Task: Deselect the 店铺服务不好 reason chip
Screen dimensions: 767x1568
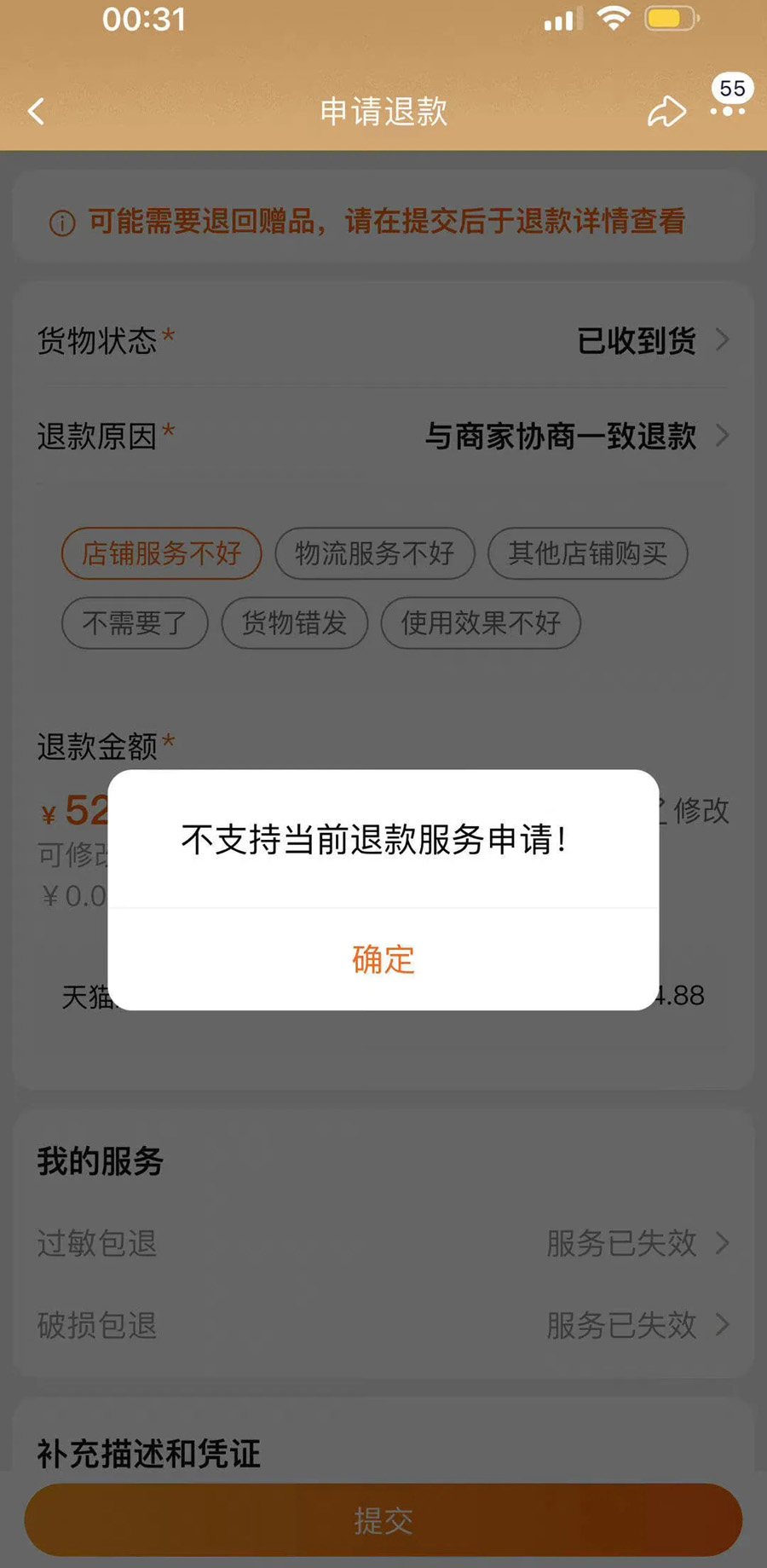Action: tap(160, 553)
